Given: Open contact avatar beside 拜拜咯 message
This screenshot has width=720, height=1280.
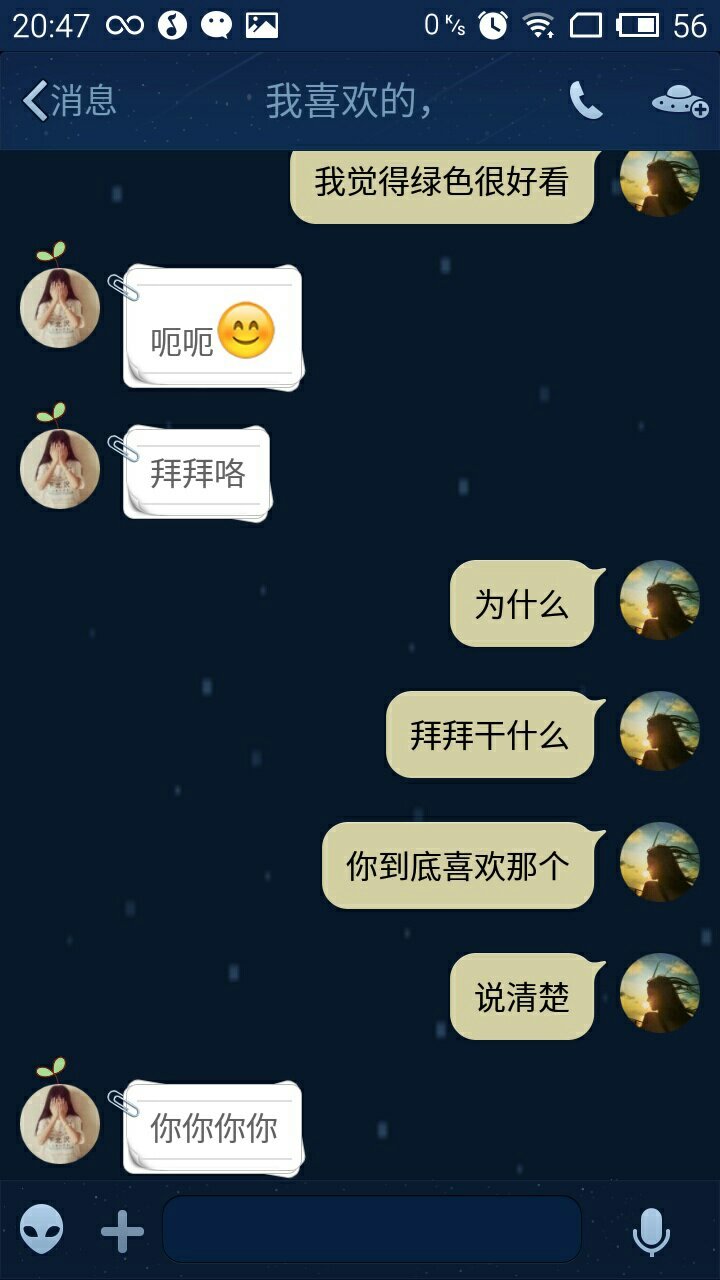Looking at the screenshot, I should click(60, 468).
